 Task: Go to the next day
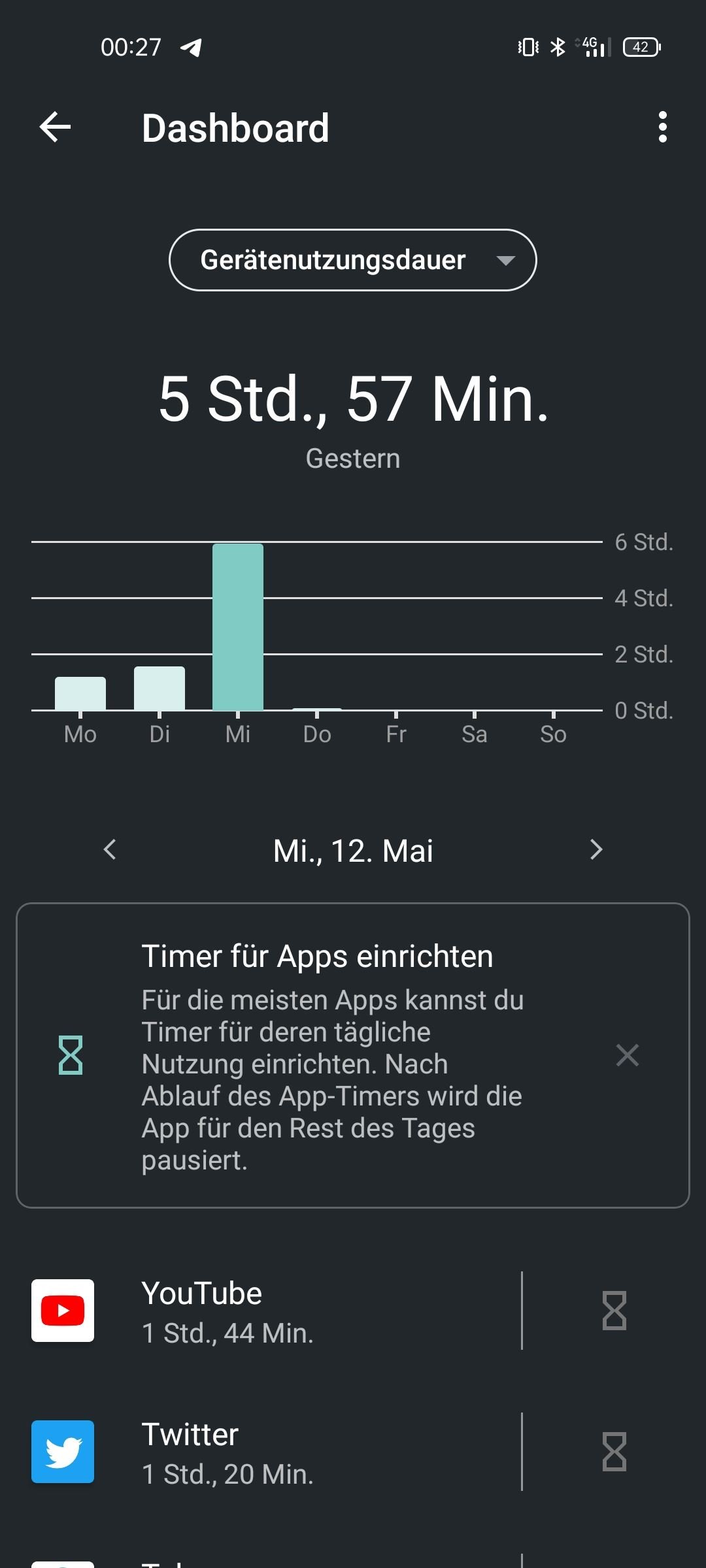click(x=596, y=850)
